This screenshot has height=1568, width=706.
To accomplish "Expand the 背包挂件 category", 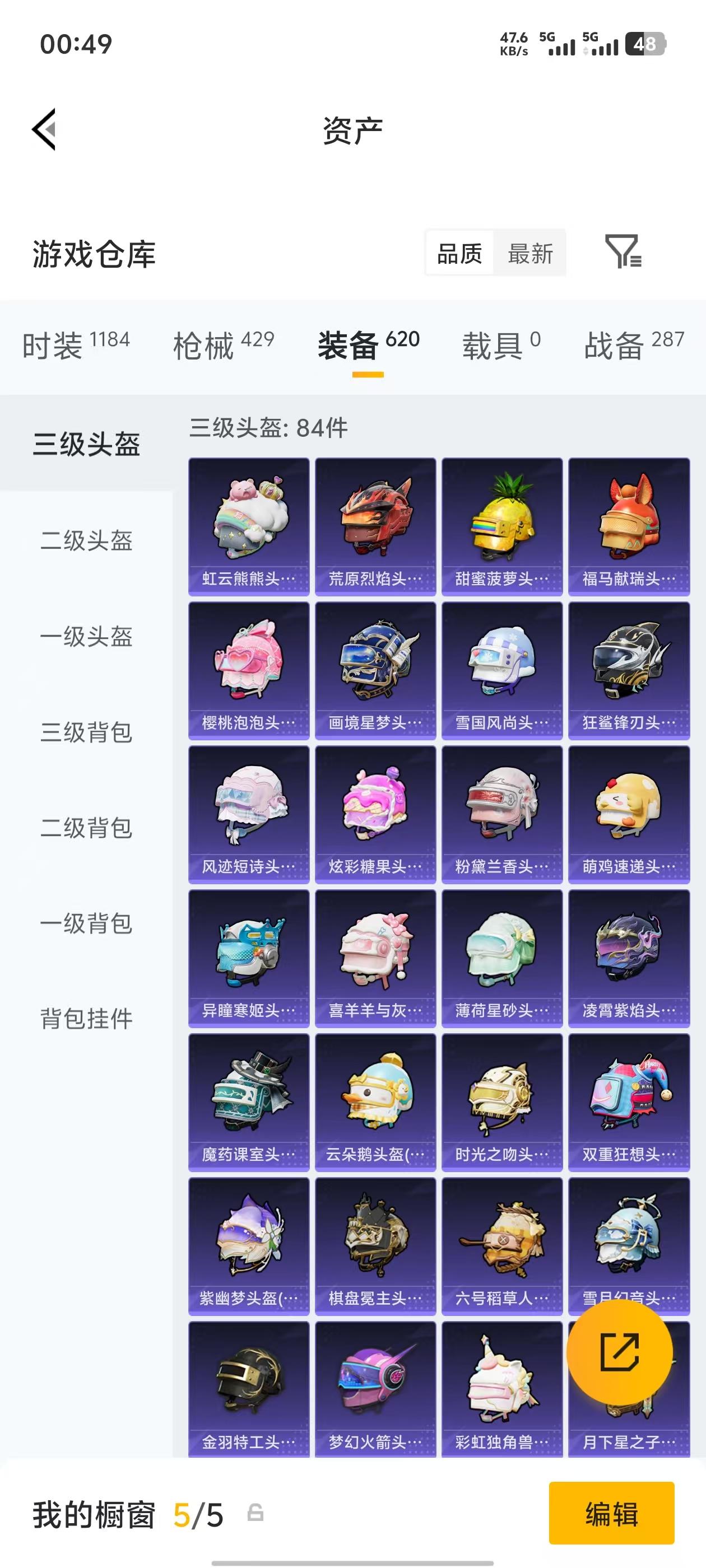I will 86,1016.
